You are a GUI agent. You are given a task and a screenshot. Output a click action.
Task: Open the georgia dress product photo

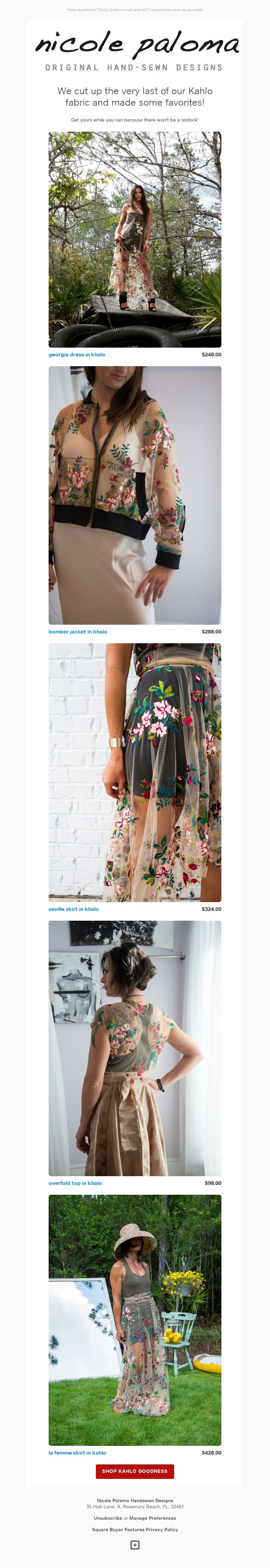[x=135, y=239]
